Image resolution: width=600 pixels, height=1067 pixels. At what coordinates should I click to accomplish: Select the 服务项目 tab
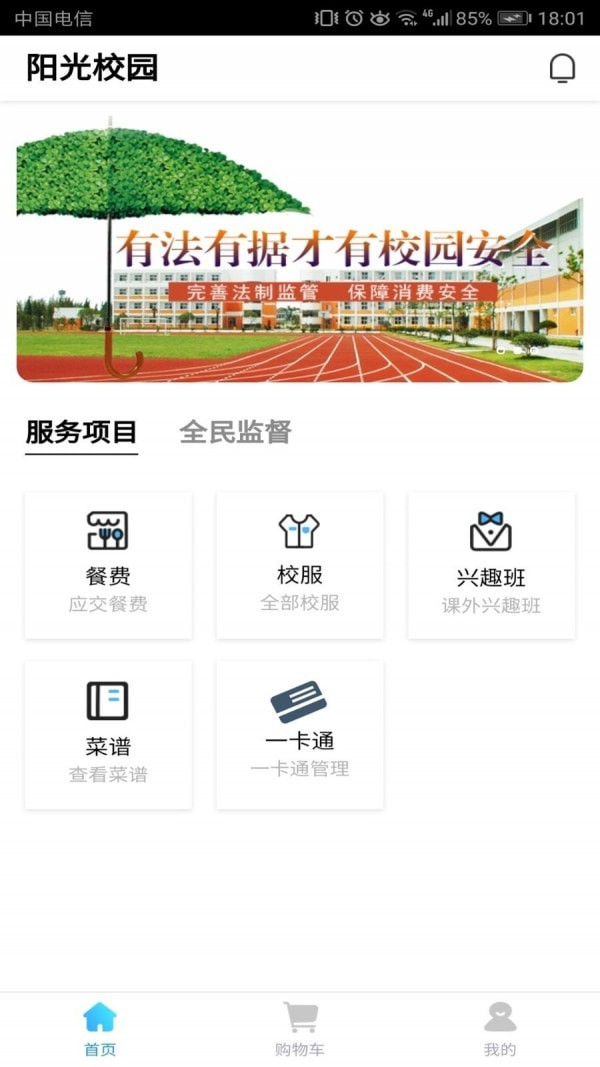point(81,432)
